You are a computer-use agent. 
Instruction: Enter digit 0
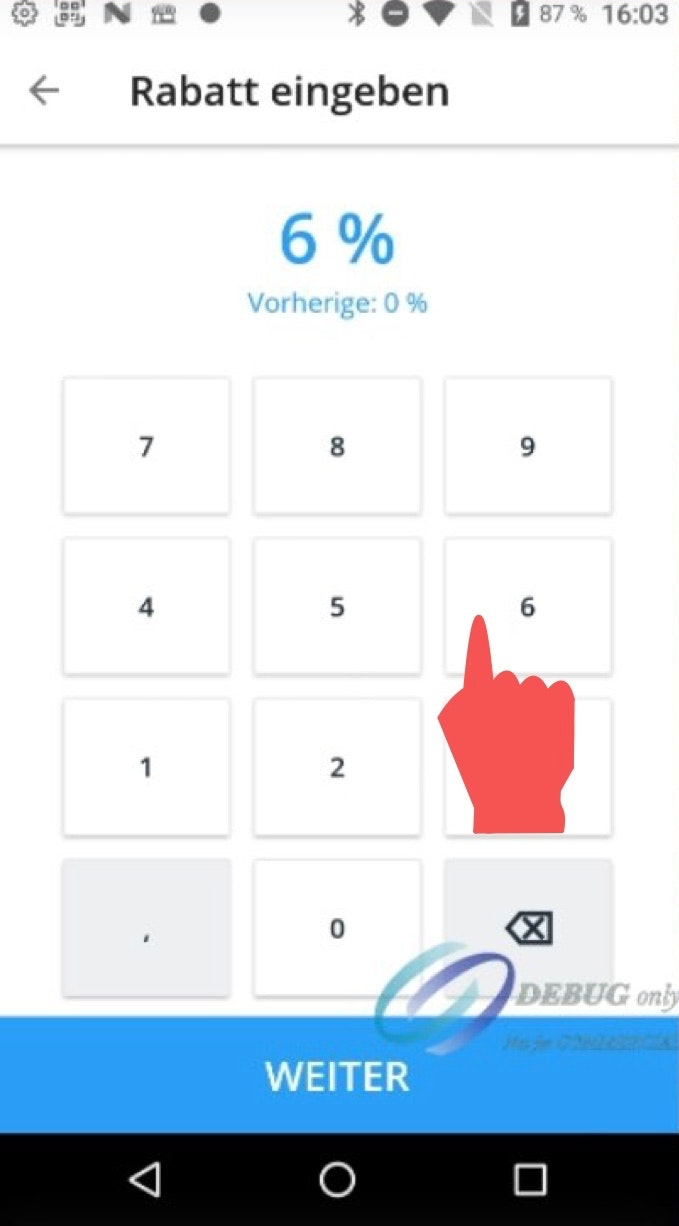click(x=337, y=928)
